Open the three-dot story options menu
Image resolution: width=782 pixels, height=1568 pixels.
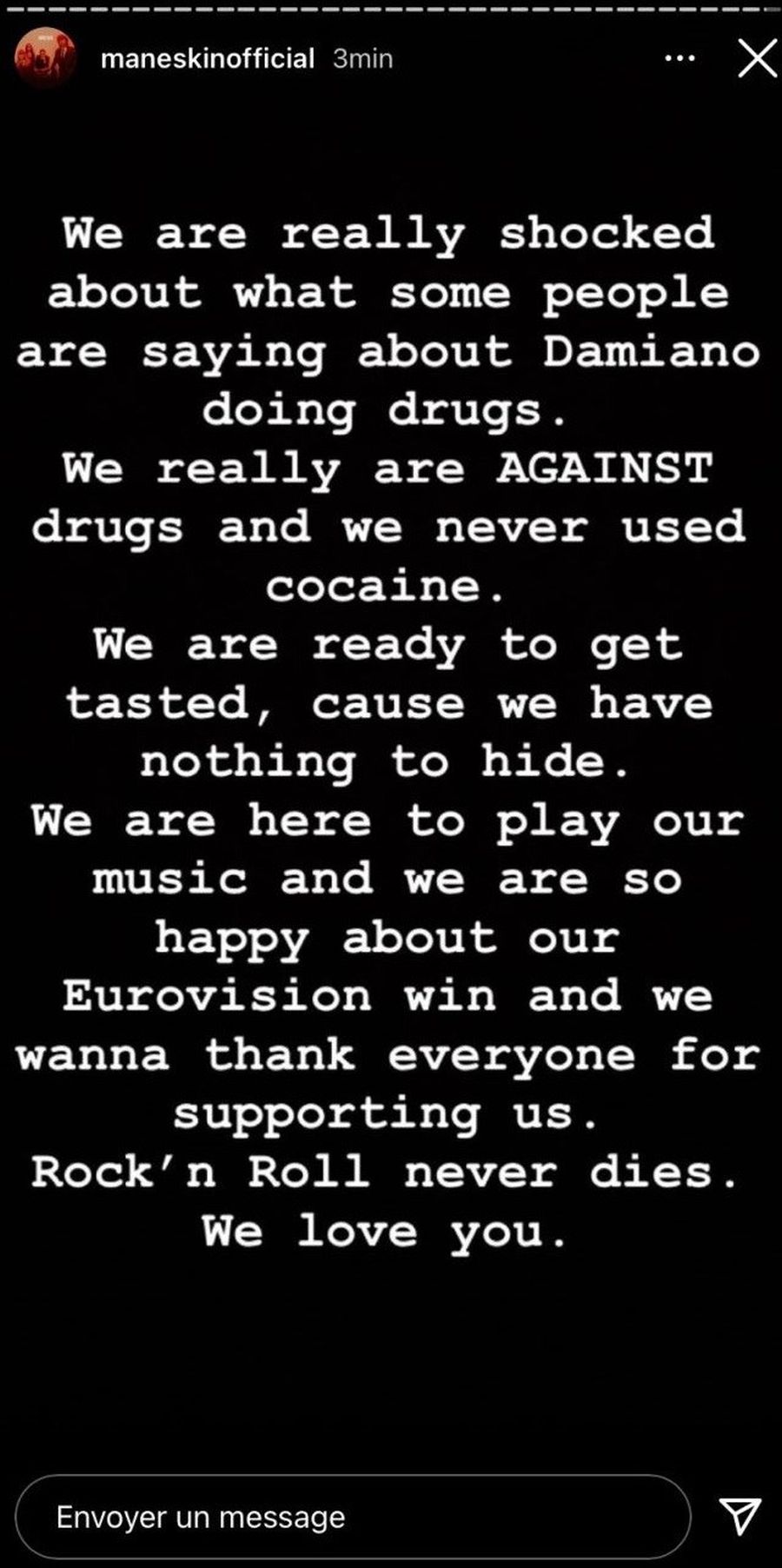click(x=679, y=58)
